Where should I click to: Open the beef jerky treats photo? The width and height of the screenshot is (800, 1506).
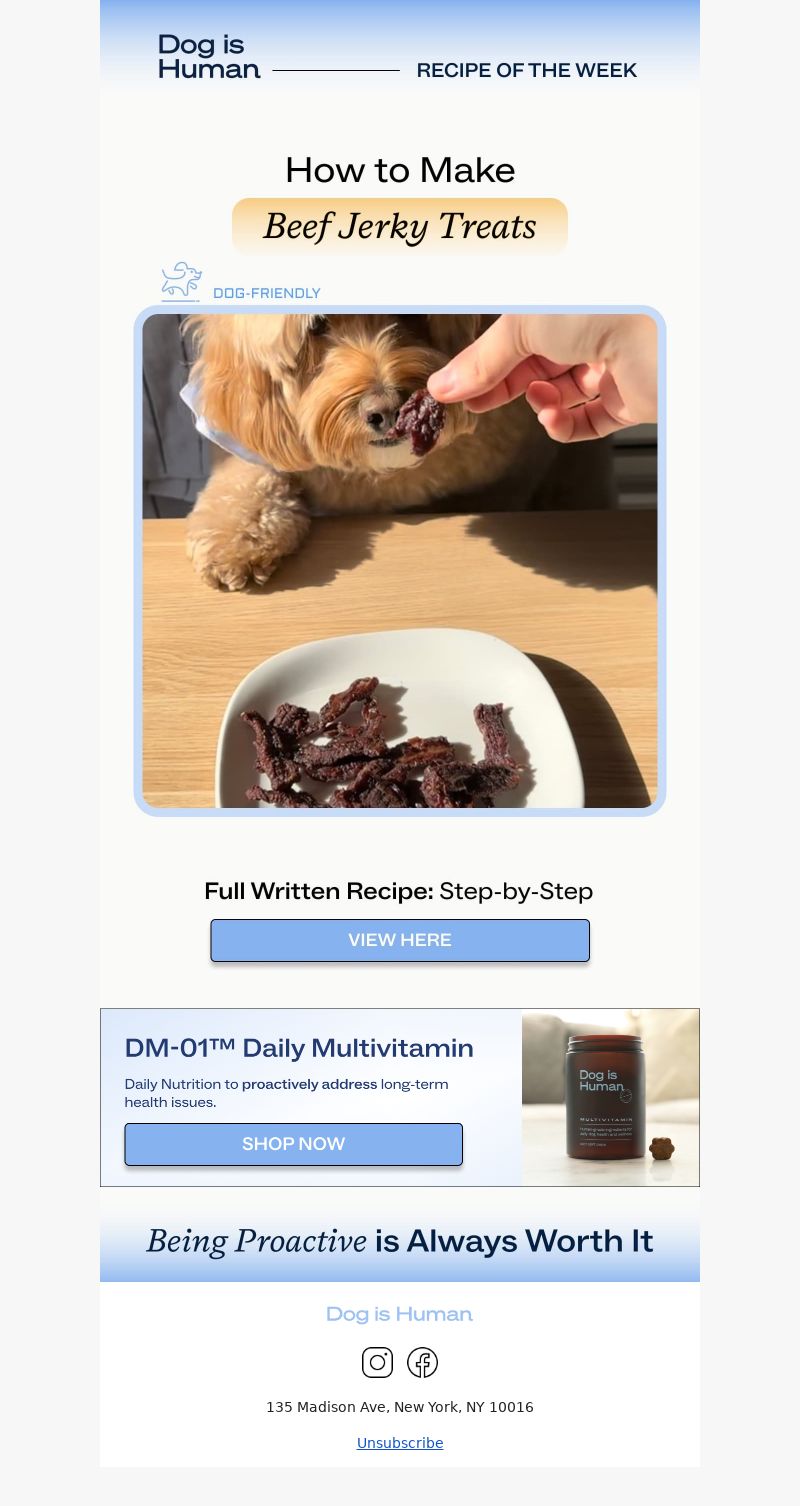400,561
